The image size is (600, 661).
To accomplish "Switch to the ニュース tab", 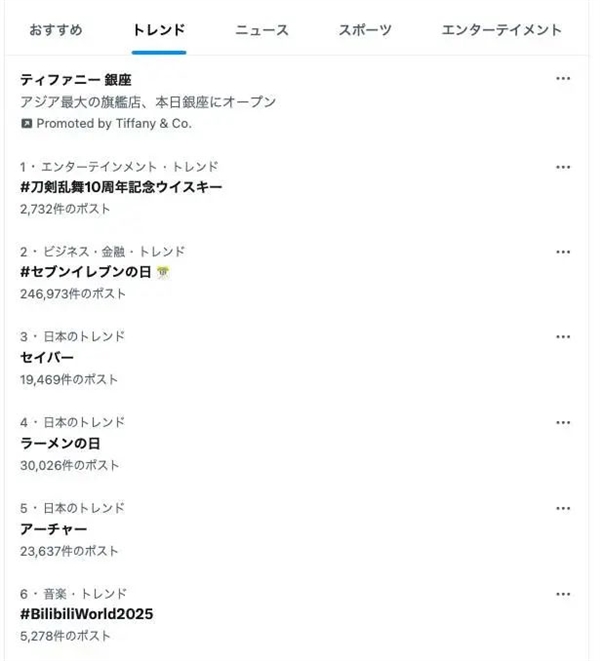I will pyautogui.click(x=262, y=30).
